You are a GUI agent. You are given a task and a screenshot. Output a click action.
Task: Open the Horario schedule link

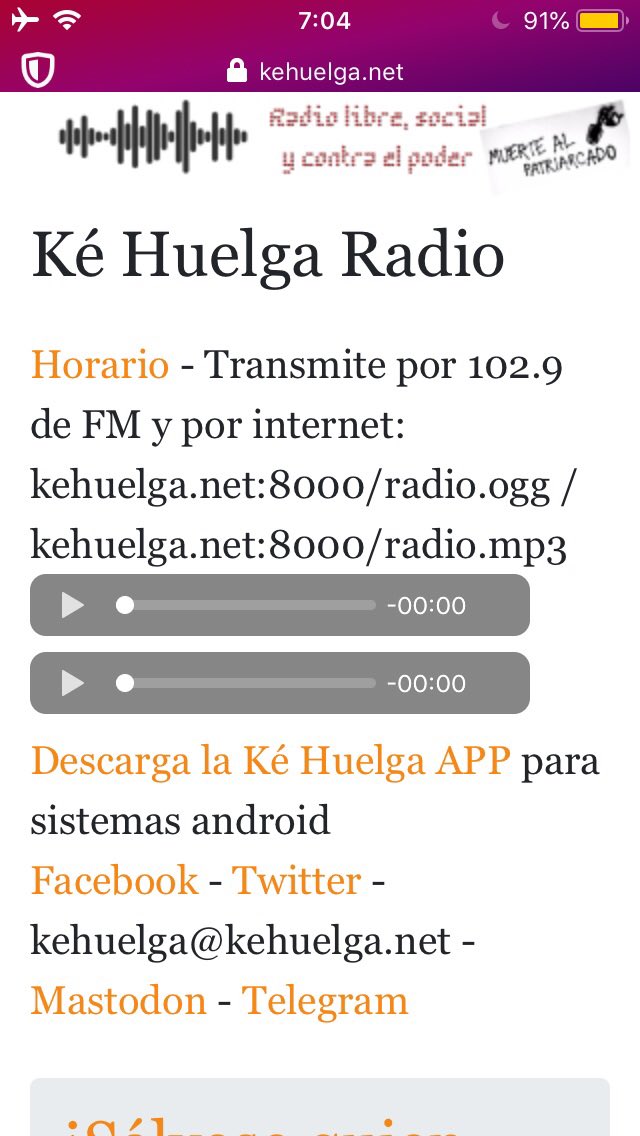99,365
